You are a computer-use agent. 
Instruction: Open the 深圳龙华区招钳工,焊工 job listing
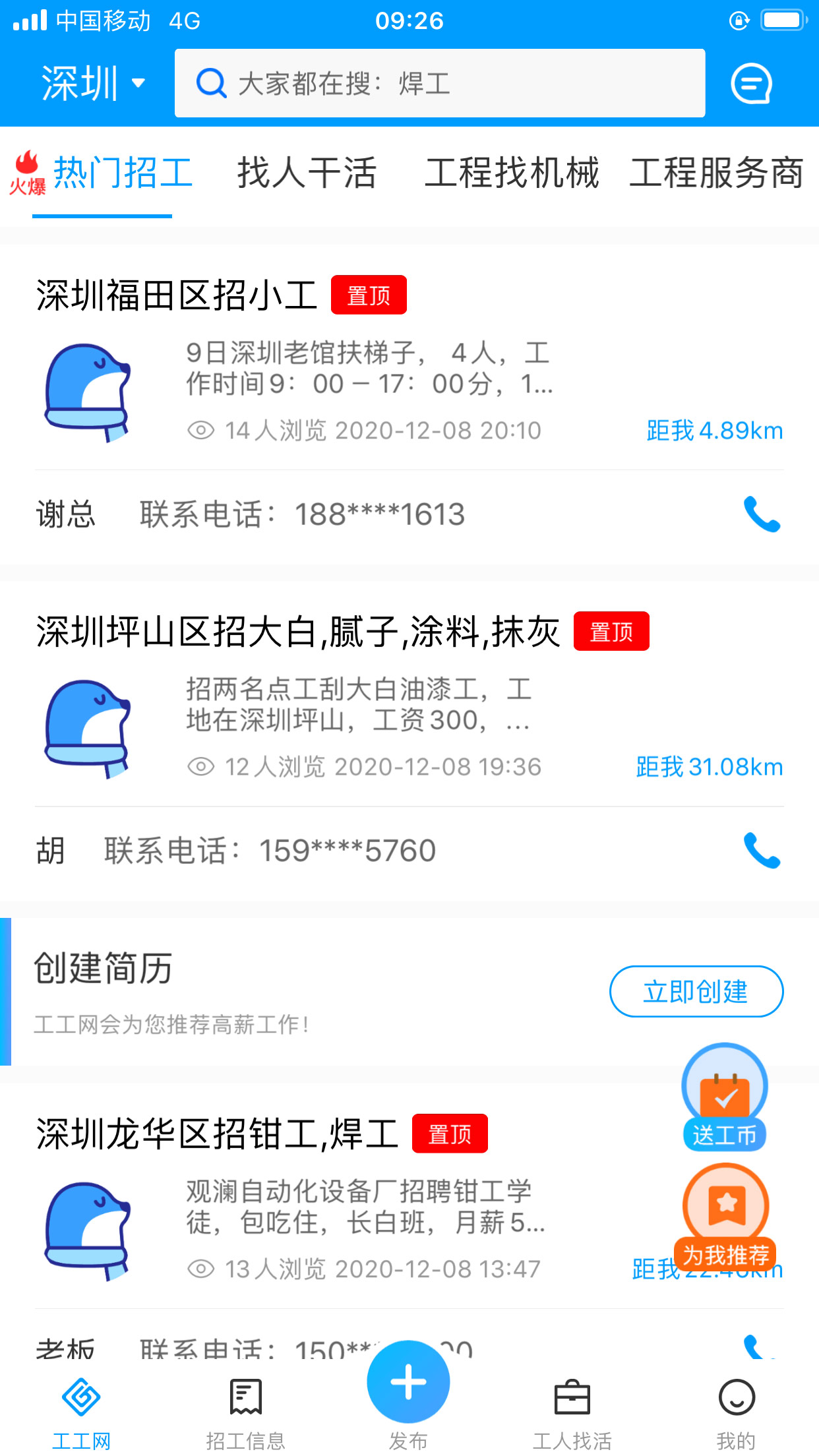(x=218, y=1134)
